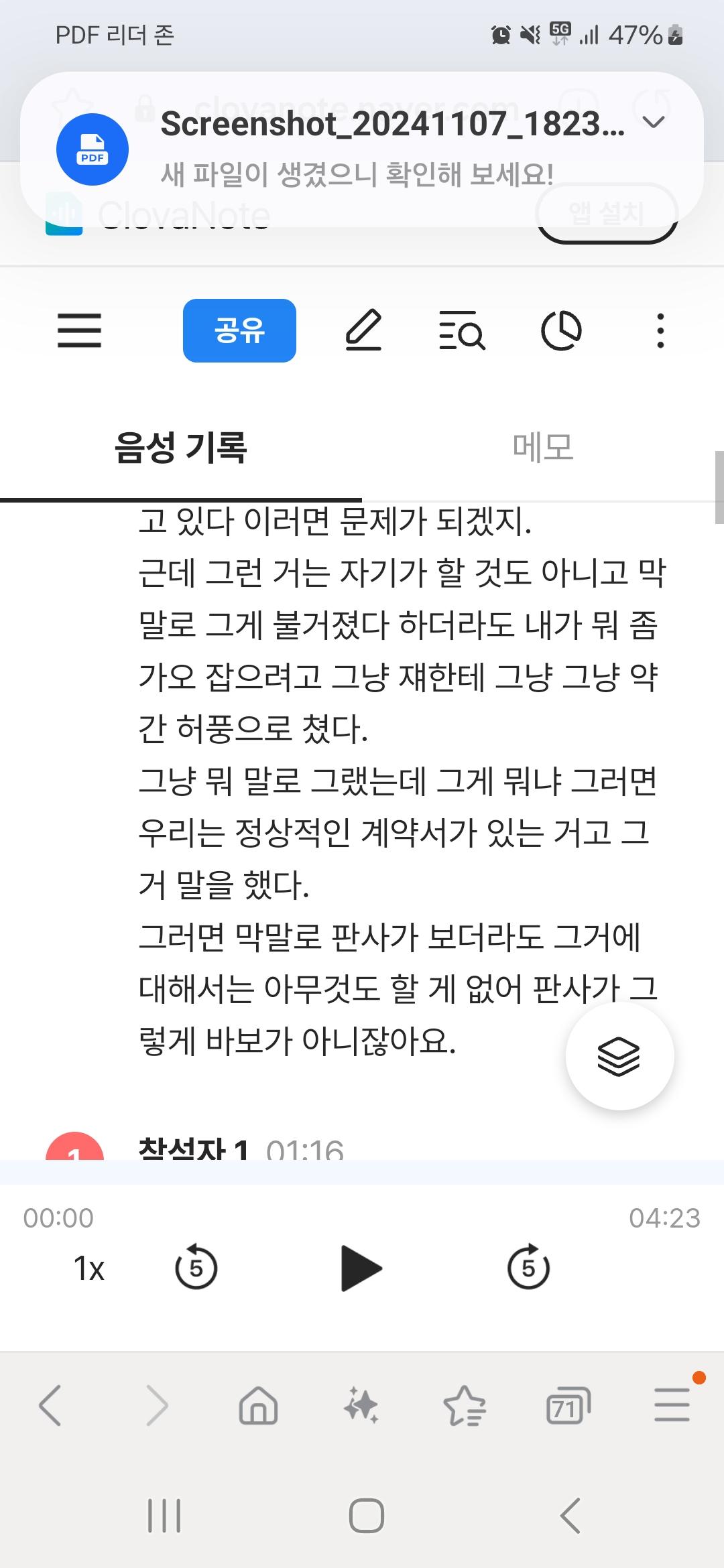
Task: Open the browser home page
Action: [259, 1405]
